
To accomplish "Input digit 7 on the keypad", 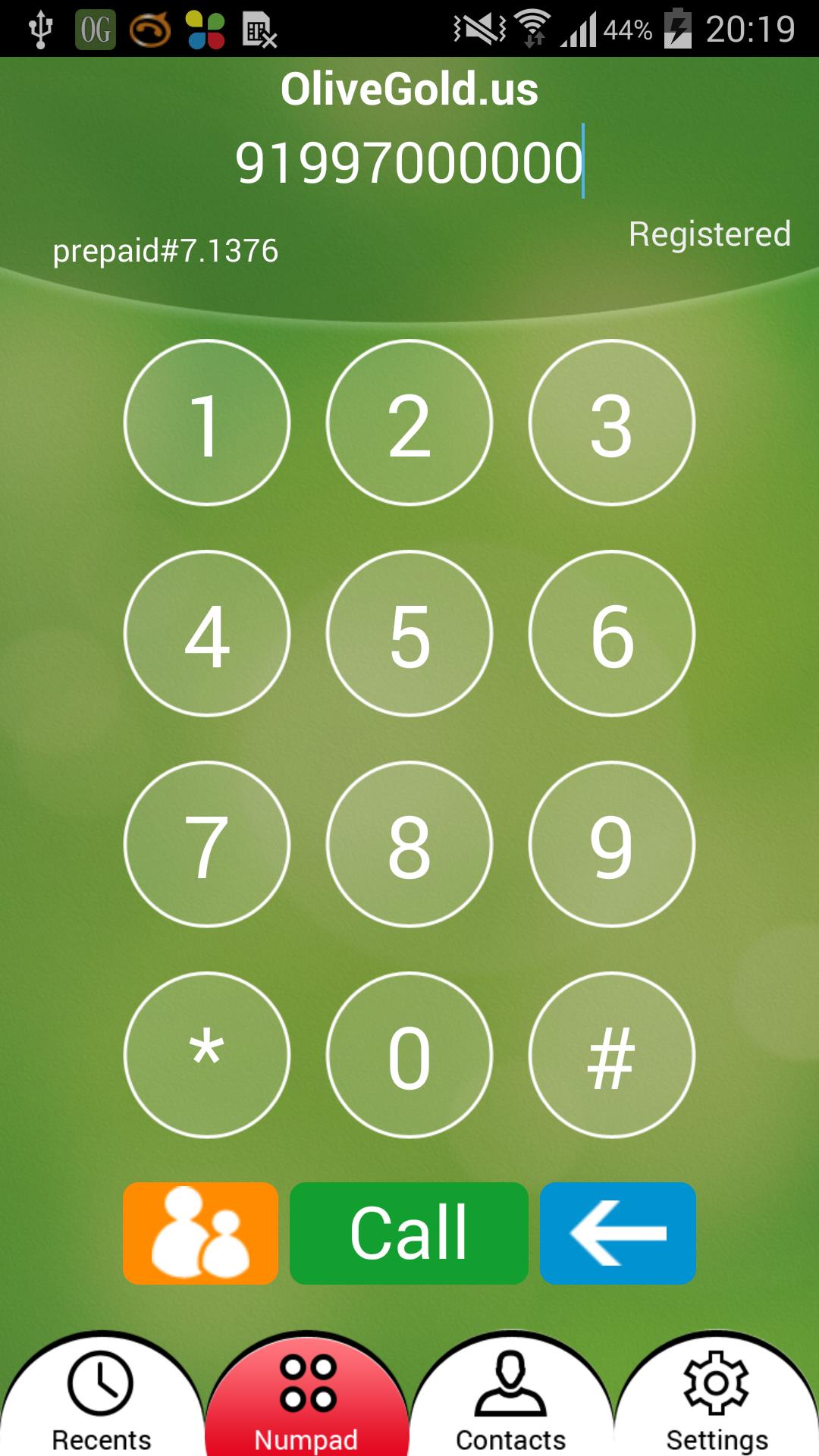I will coord(206,844).
